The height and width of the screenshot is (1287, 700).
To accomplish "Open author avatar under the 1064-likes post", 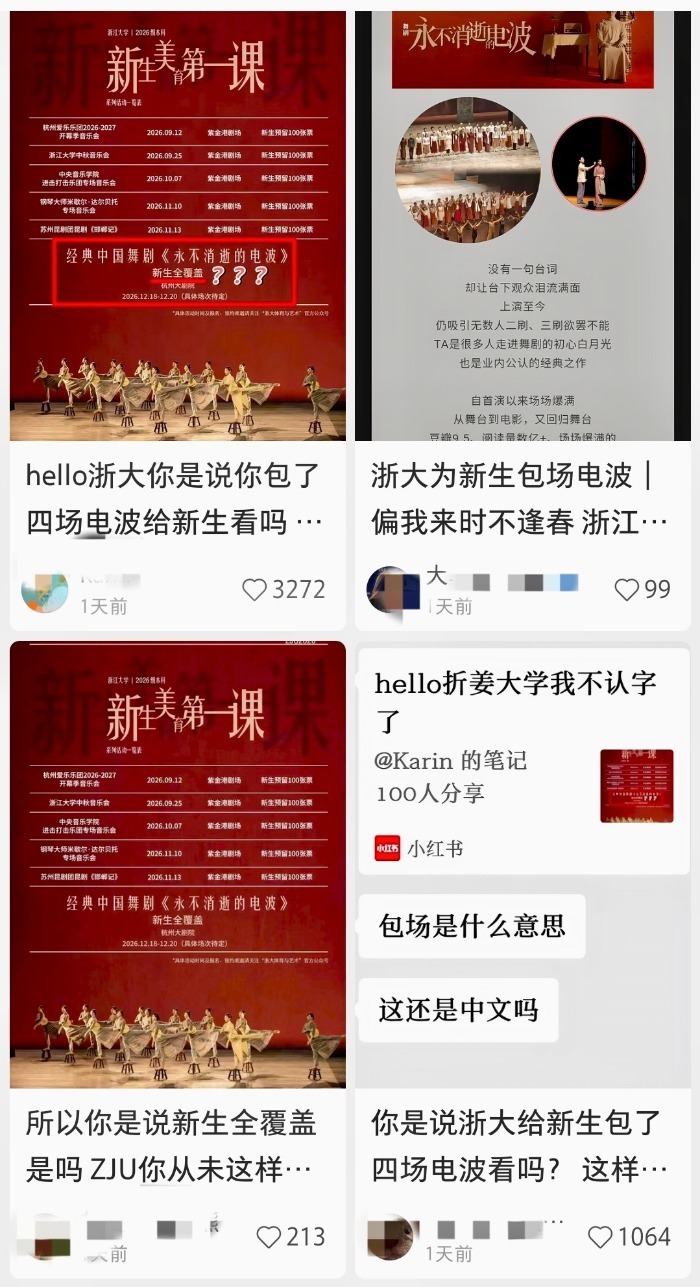I will (391, 1238).
